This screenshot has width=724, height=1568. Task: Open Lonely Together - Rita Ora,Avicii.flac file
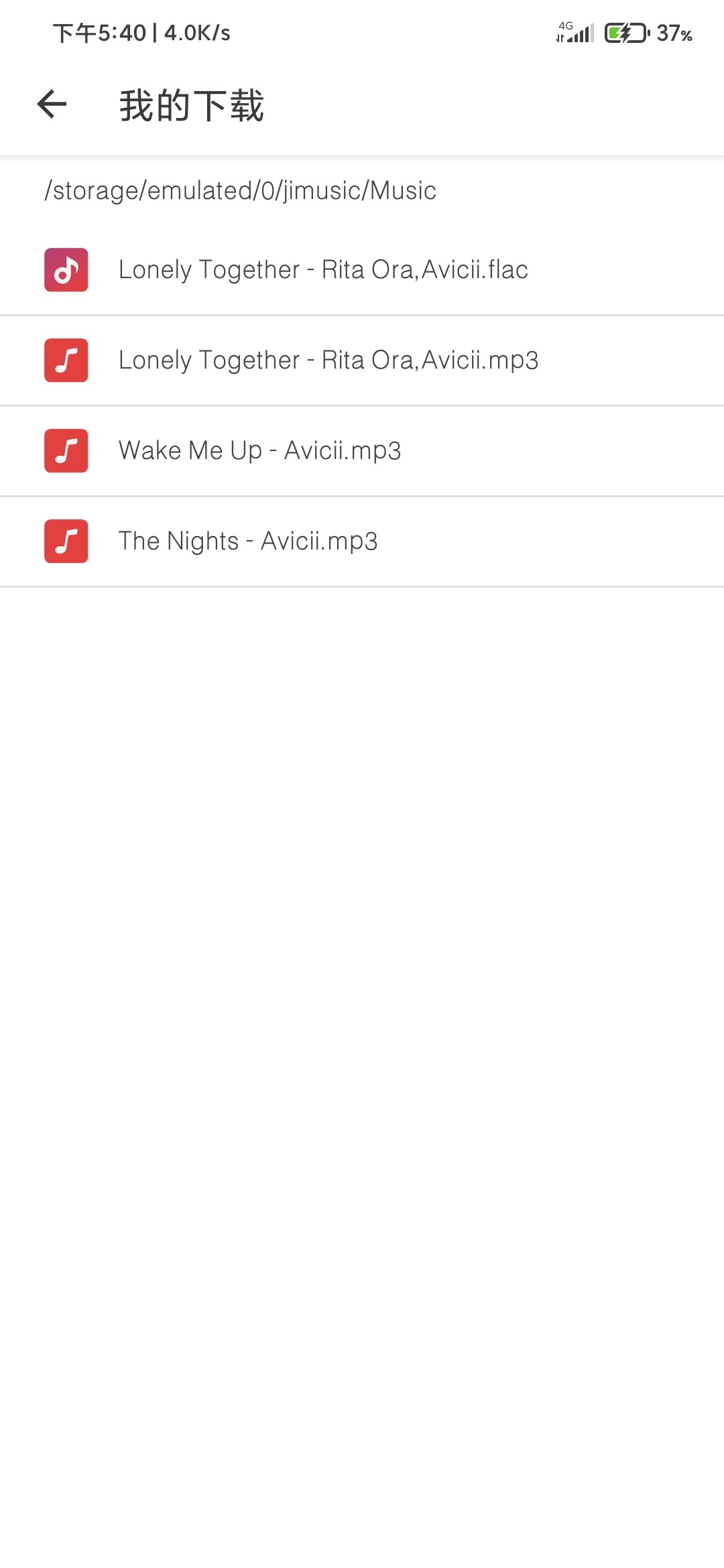click(362, 270)
